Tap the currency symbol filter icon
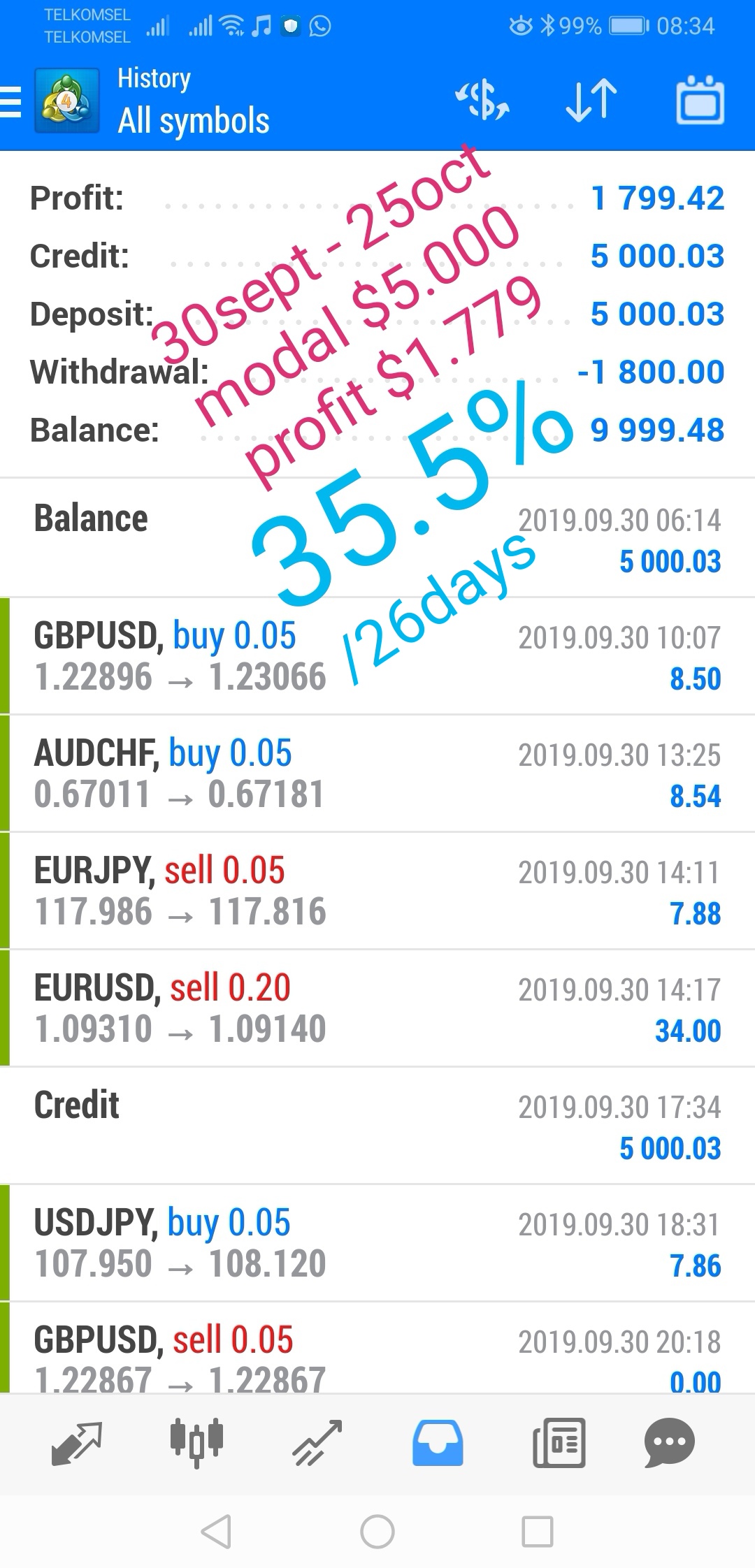 point(482,101)
